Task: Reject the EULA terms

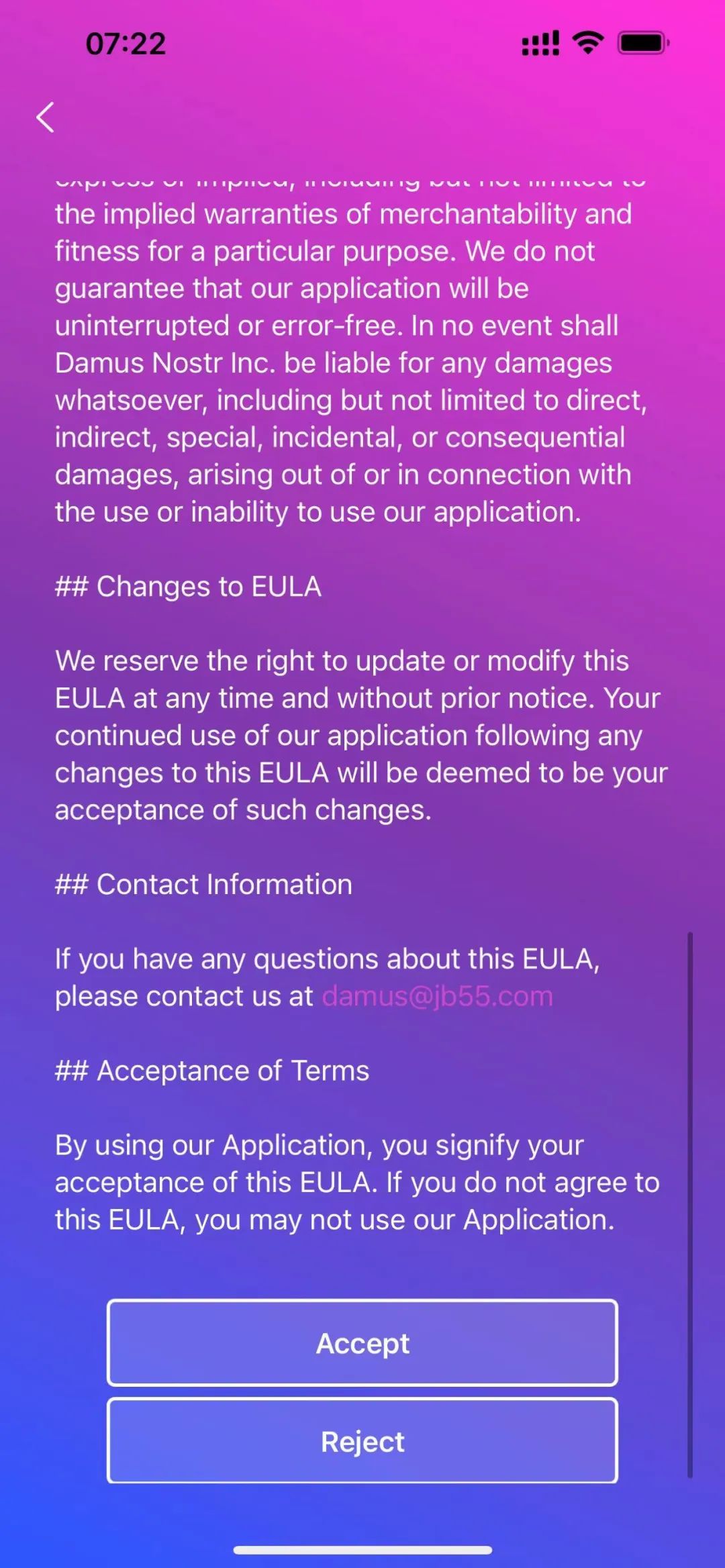Action: click(x=362, y=1440)
